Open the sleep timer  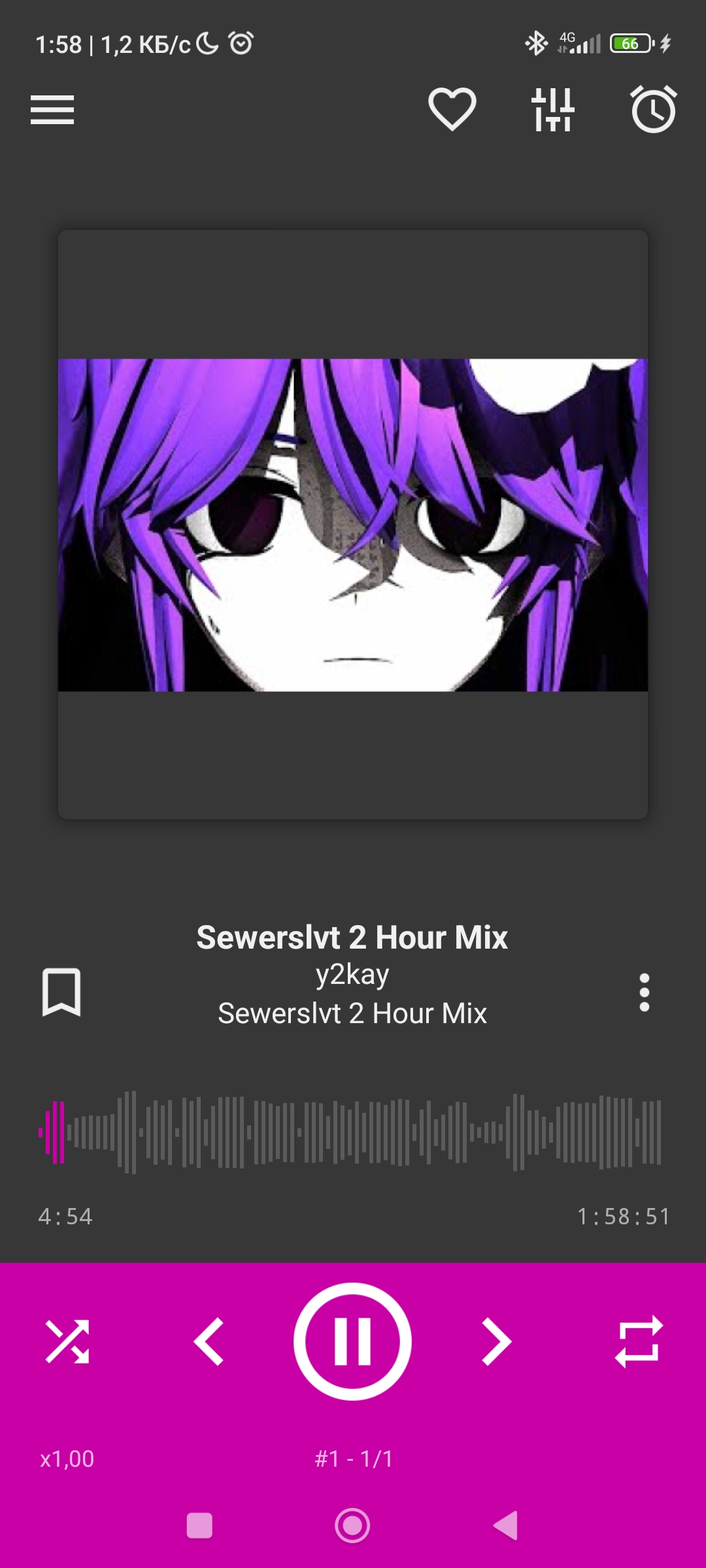[654, 109]
